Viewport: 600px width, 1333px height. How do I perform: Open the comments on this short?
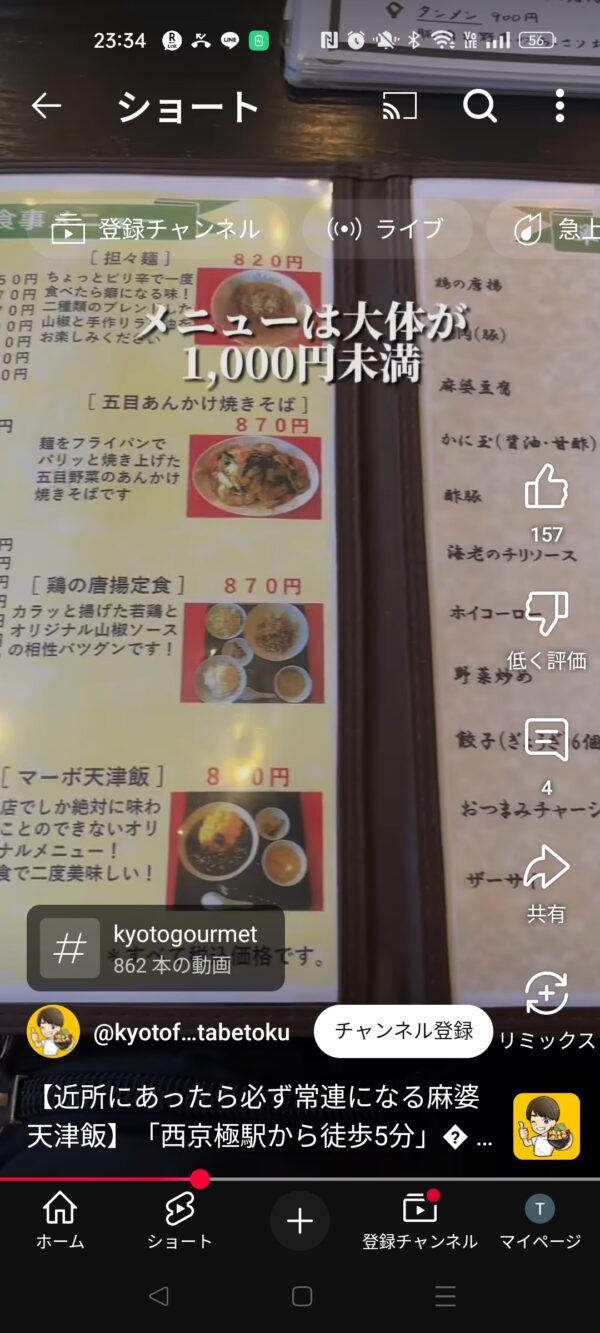click(x=546, y=742)
